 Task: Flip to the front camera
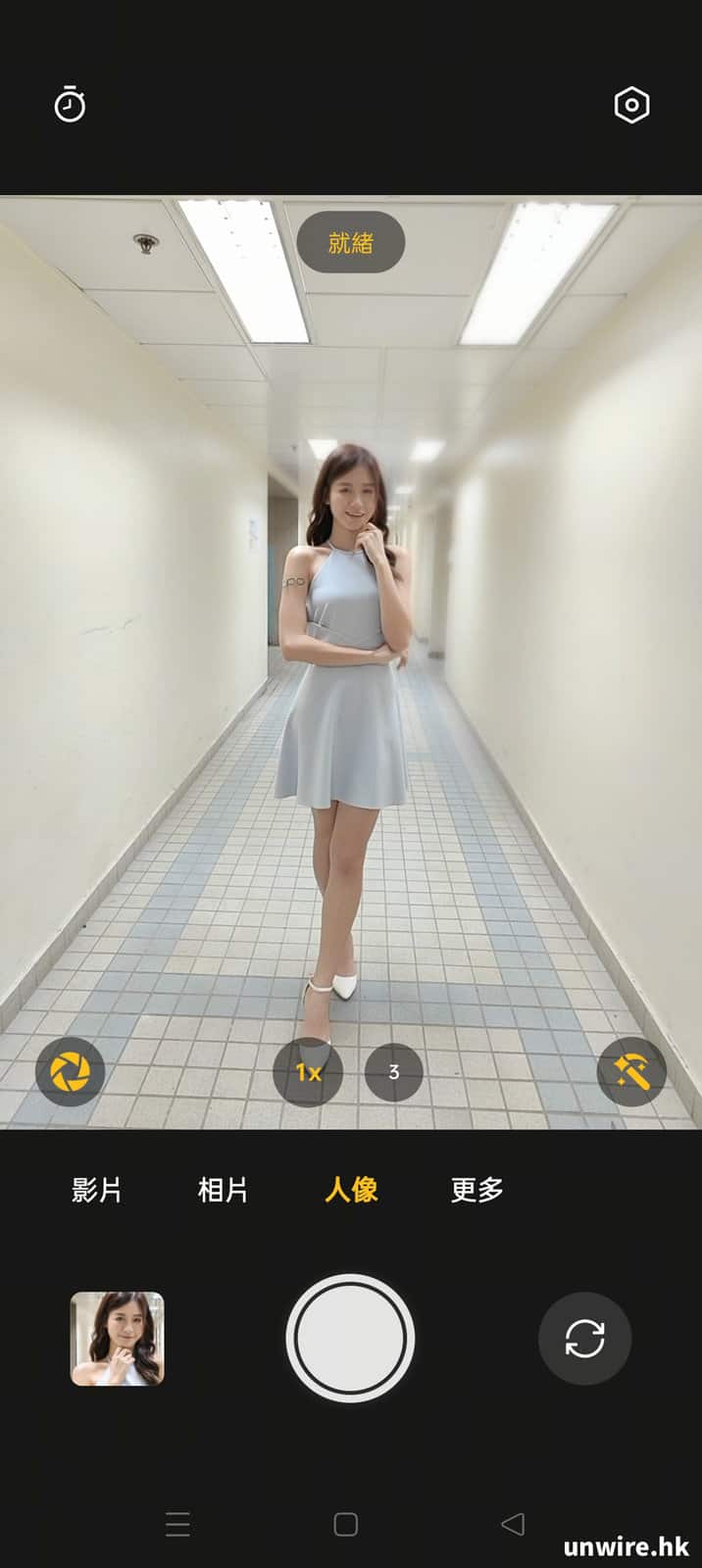coord(584,1338)
